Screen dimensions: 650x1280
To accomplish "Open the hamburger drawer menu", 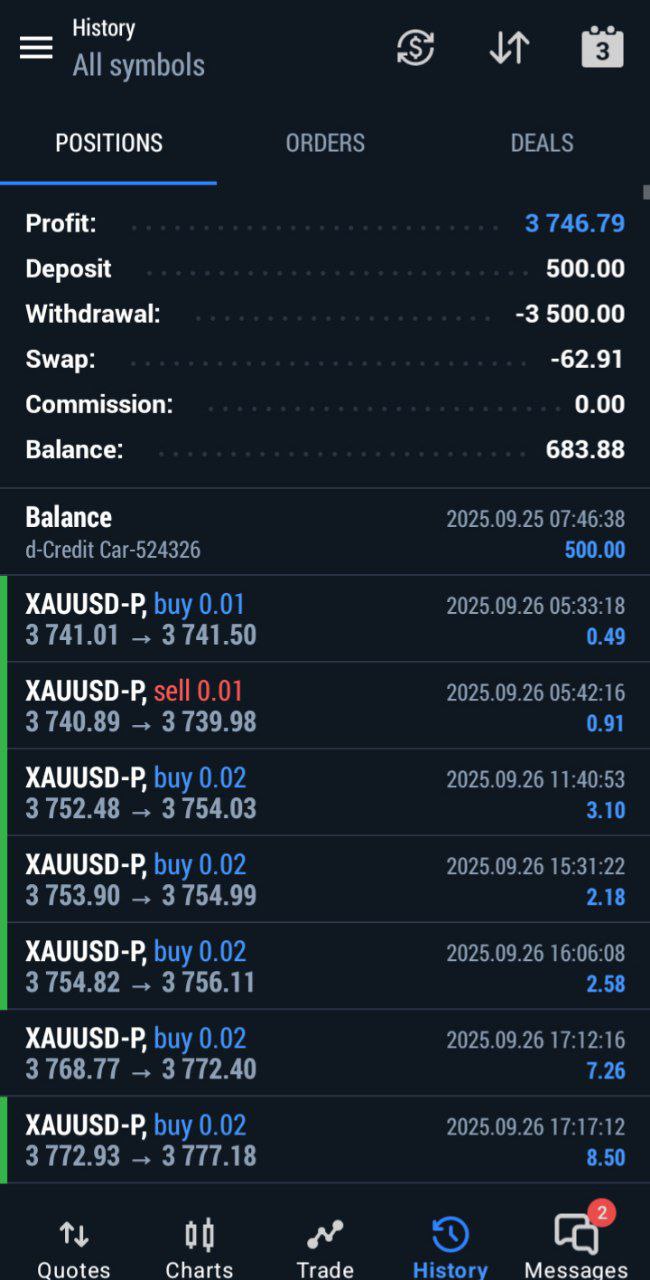I will [36, 48].
